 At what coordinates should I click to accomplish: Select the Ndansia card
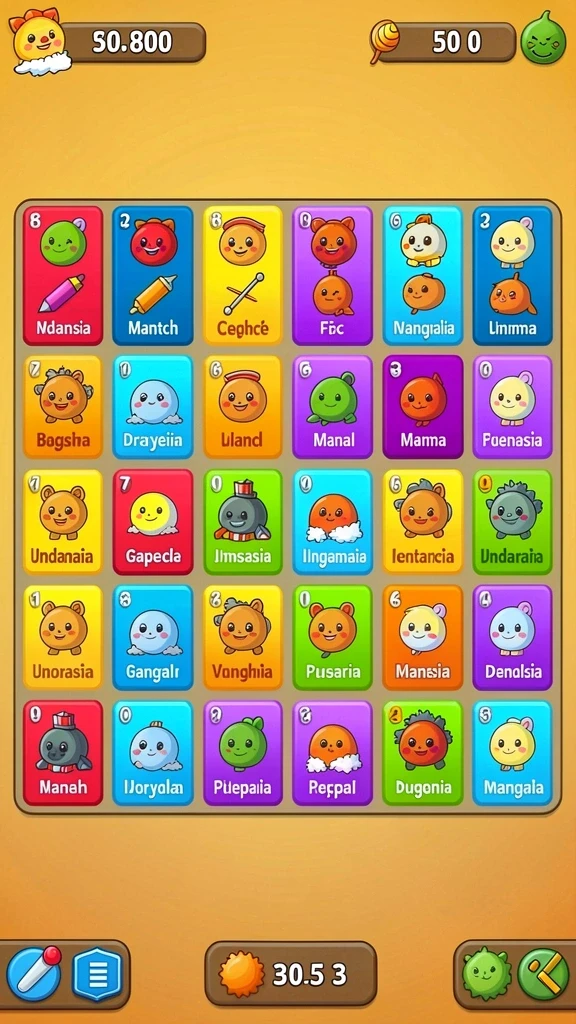click(x=63, y=275)
